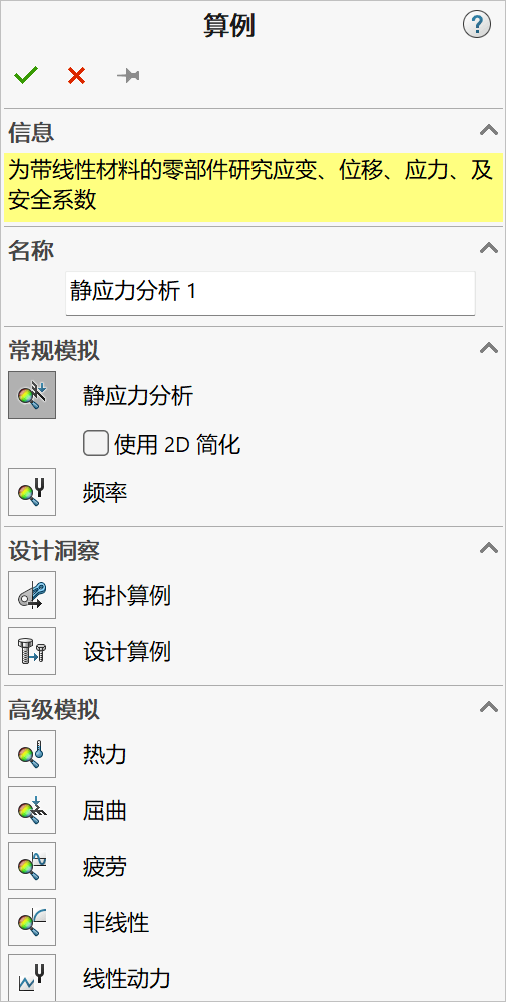Check the 使用 2D 简化 checkbox
This screenshot has width=506, height=1002.
pyautogui.click(x=96, y=444)
